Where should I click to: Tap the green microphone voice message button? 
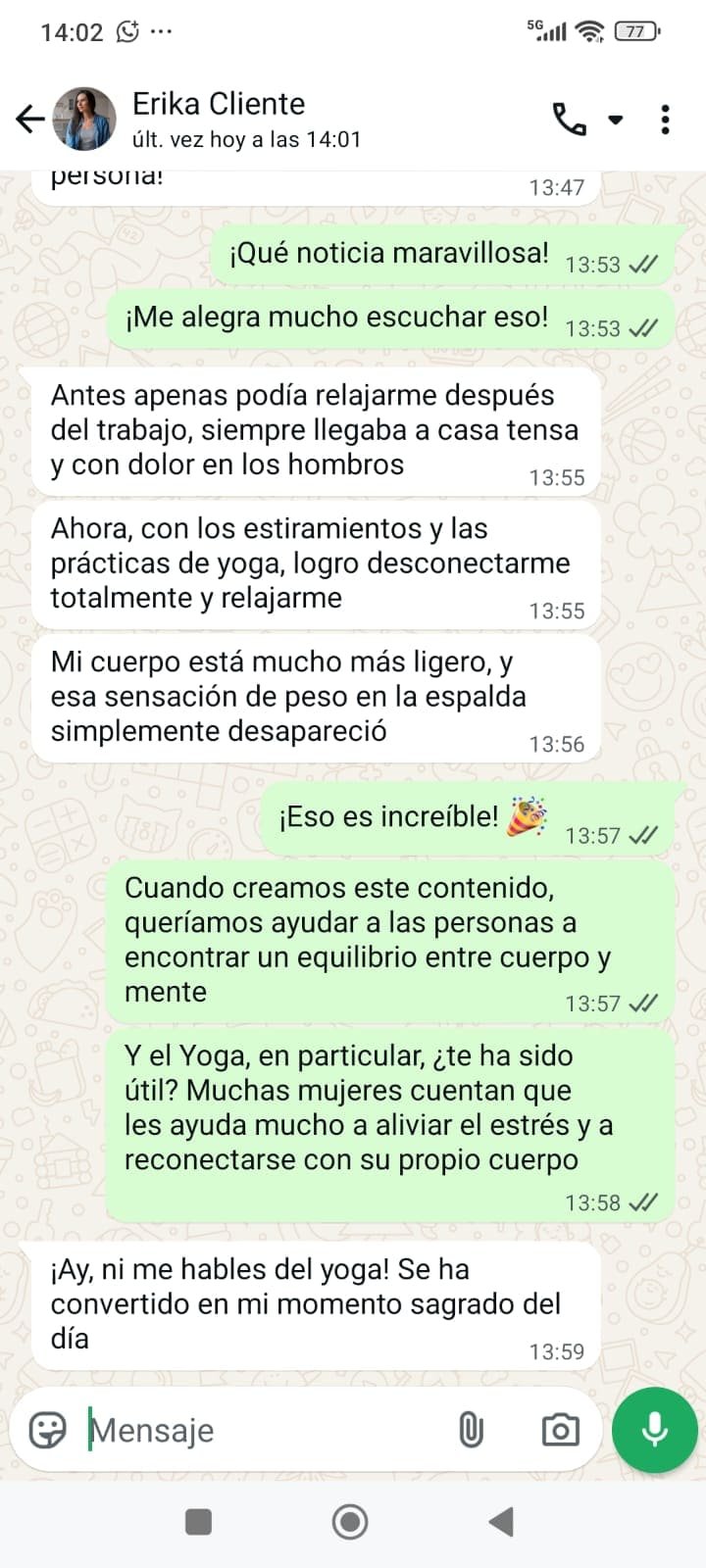(654, 1430)
